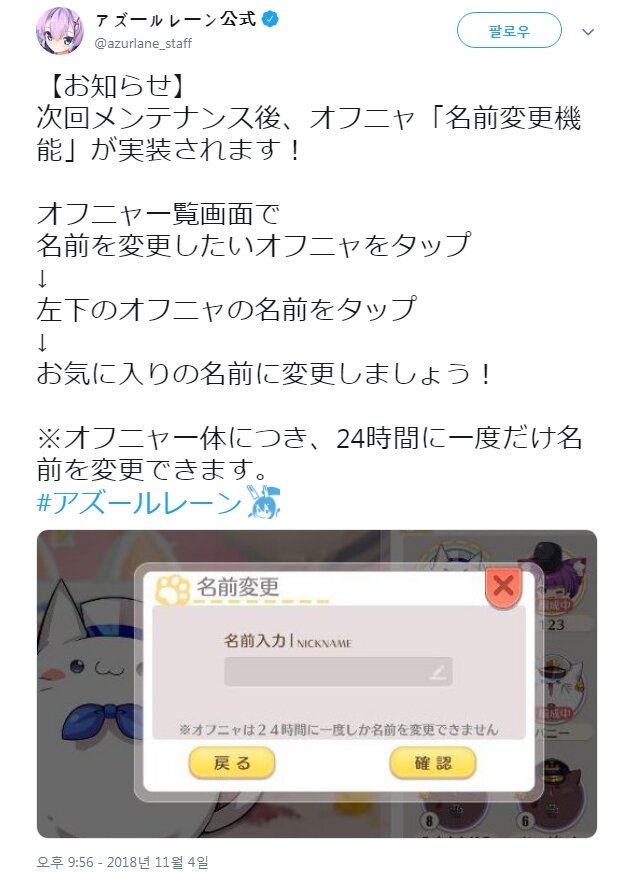
Task: Open the アズールレーン公式 profile avatar
Action: click(61, 31)
